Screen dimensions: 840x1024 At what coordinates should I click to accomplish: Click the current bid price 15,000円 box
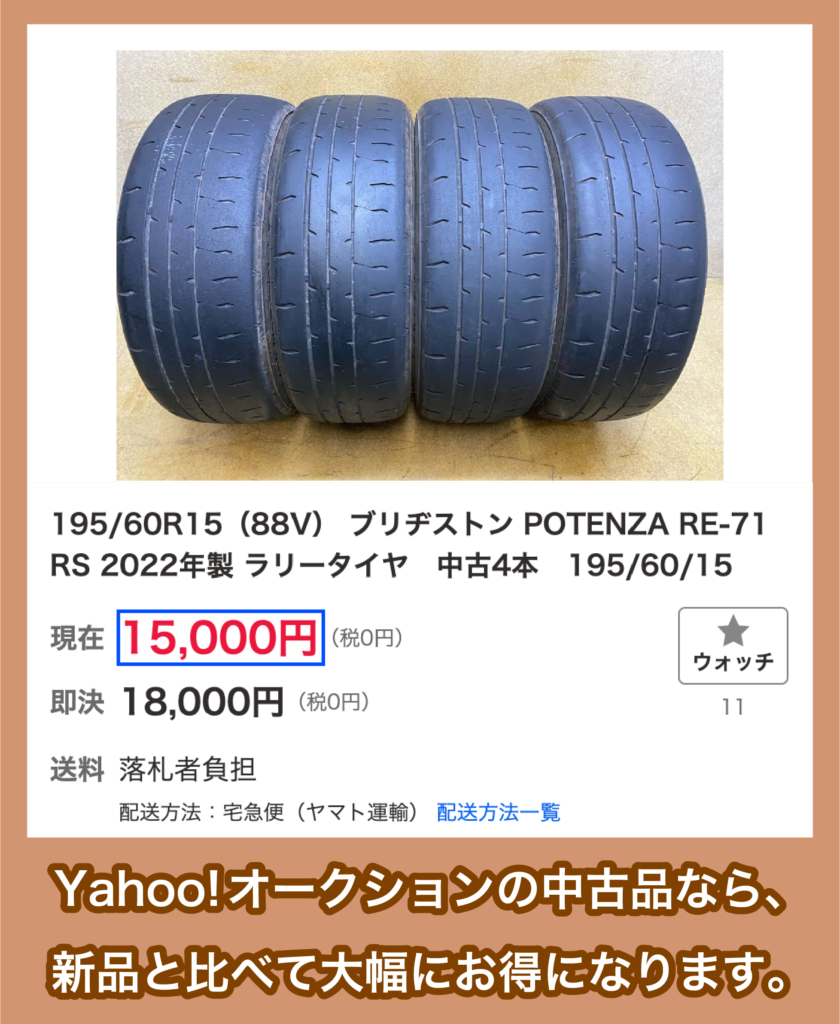click(x=219, y=637)
